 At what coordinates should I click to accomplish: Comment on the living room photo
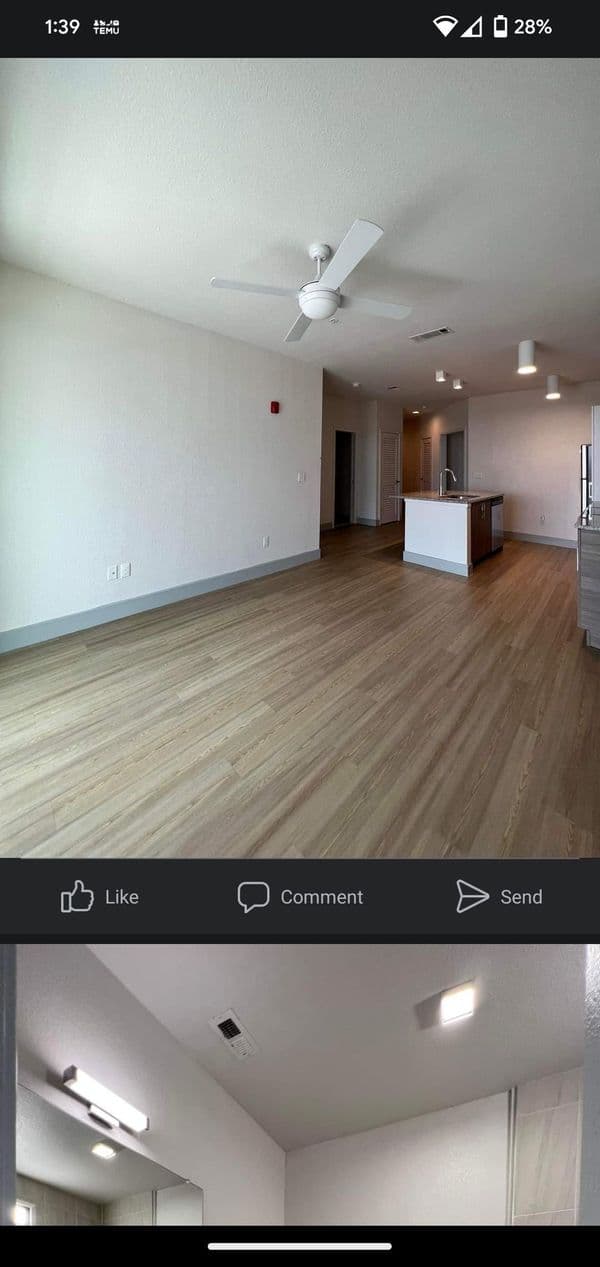(x=300, y=897)
